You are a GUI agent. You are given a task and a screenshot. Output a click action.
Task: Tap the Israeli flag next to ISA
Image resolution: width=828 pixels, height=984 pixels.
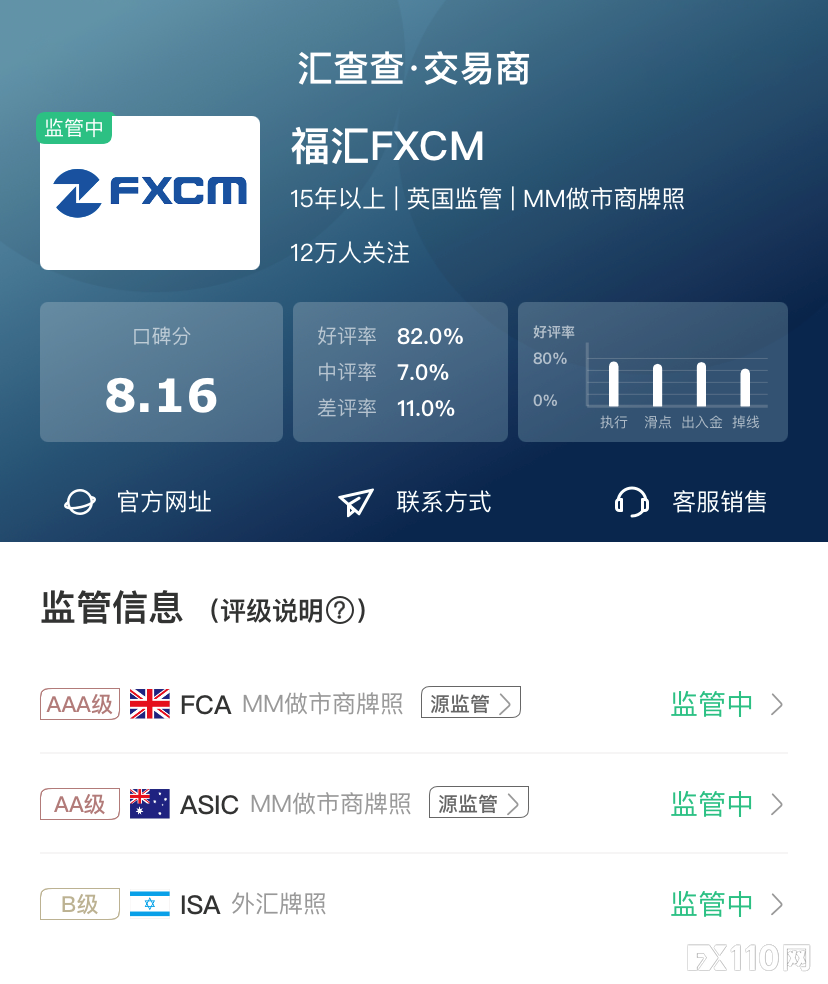(x=150, y=903)
